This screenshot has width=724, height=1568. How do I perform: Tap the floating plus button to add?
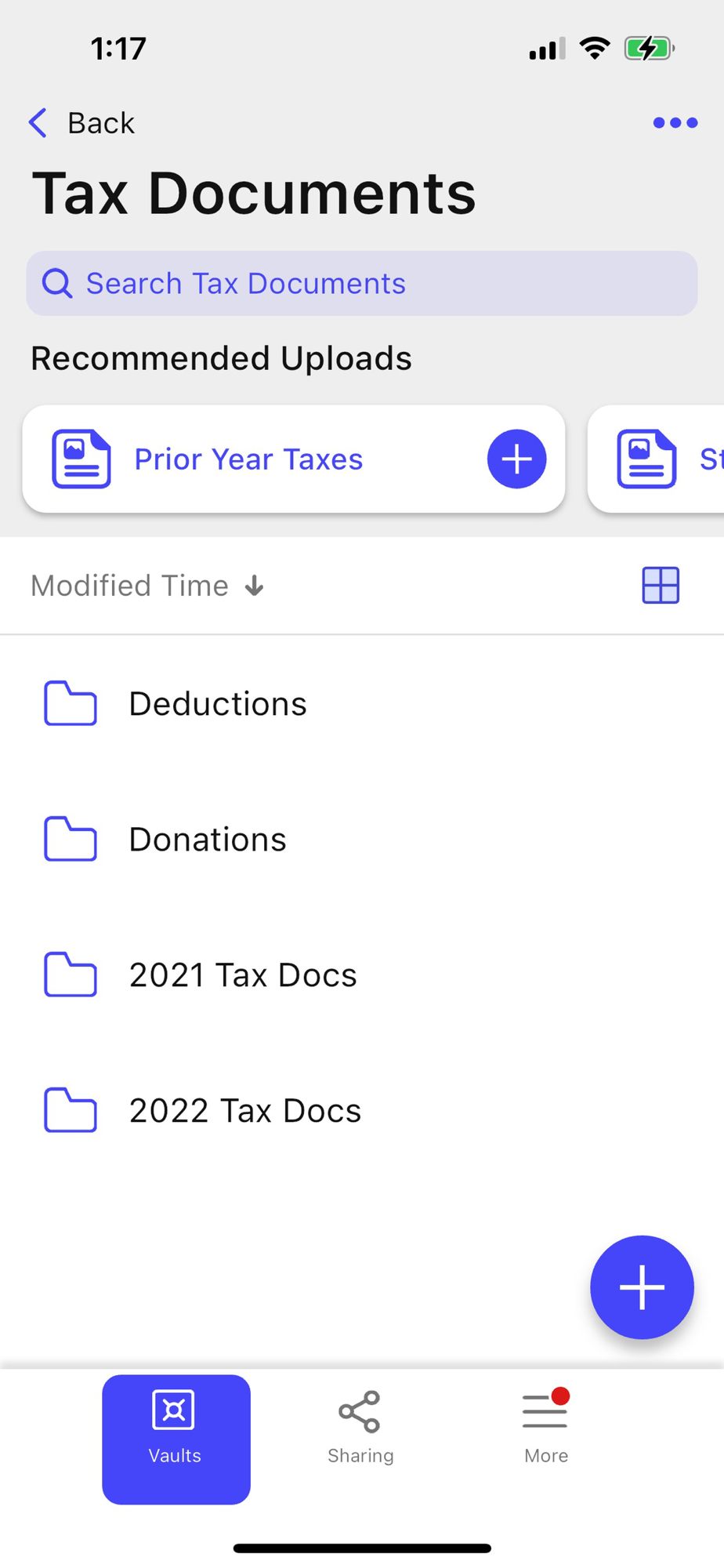642,1287
